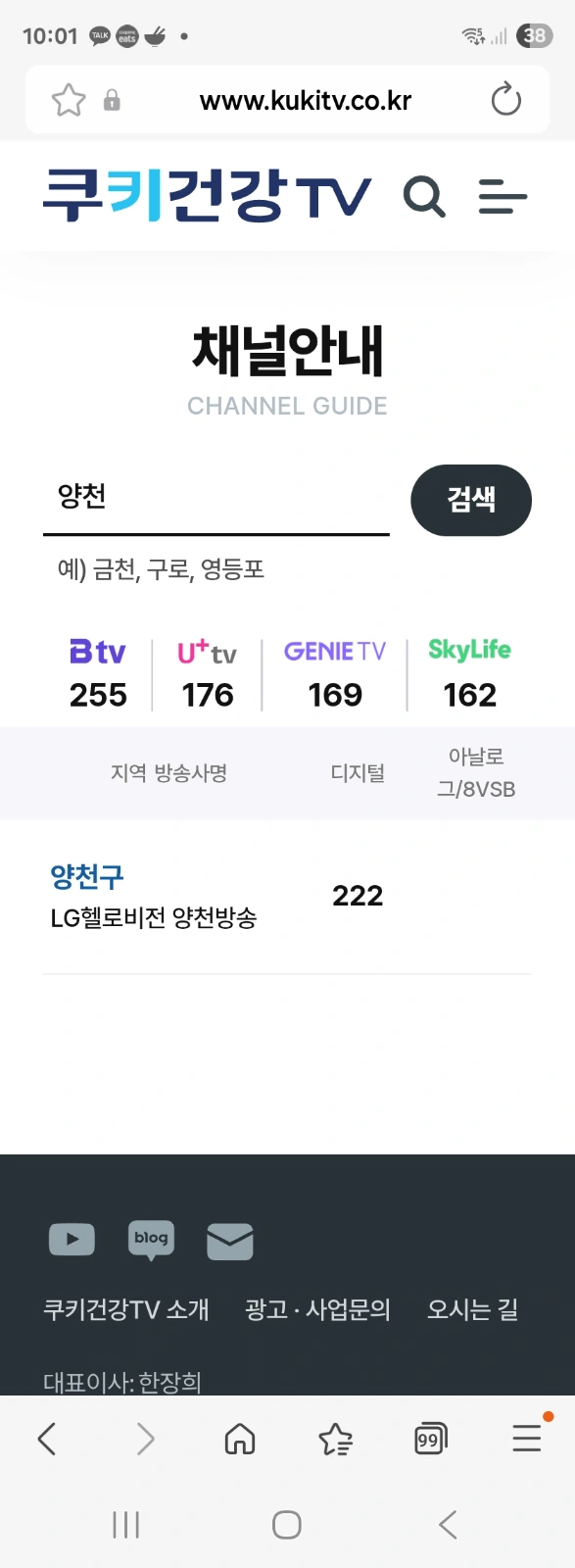Open the 오시는 길 directions link
Viewport: 575px width, 1568px height.
pyautogui.click(x=472, y=1309)
